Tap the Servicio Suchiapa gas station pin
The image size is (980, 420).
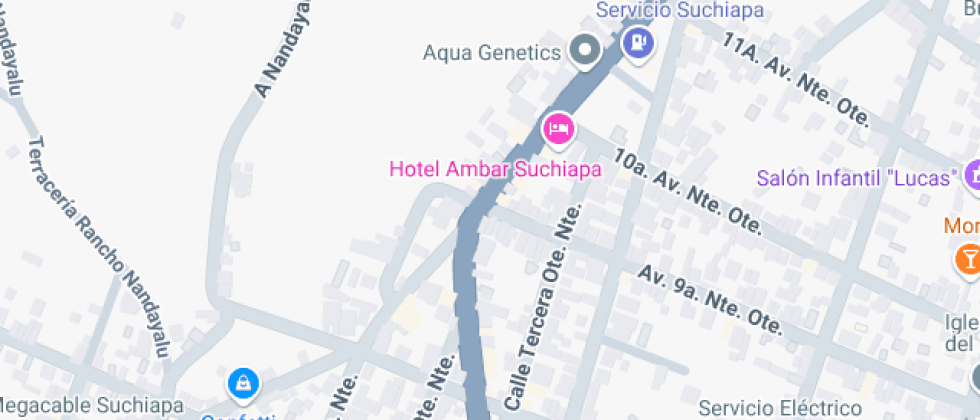[x=637, y=42]
